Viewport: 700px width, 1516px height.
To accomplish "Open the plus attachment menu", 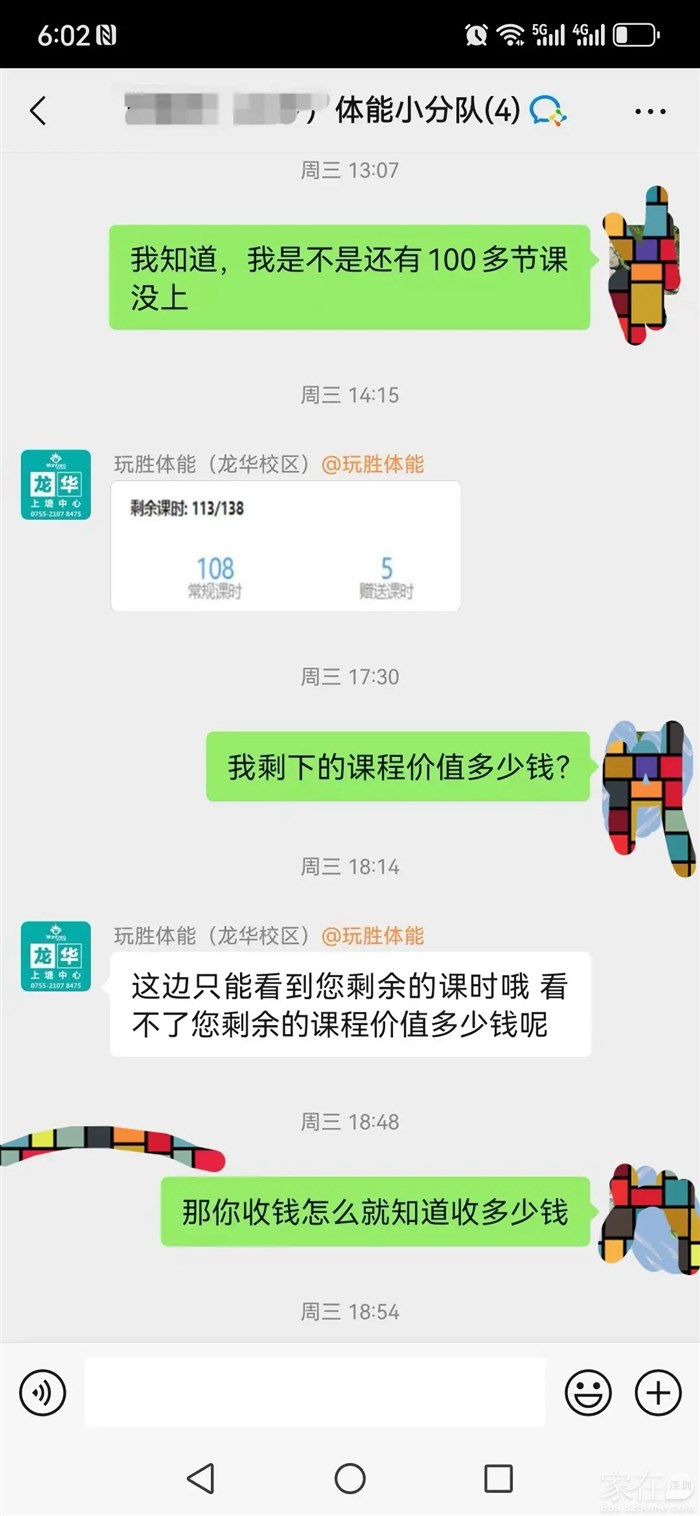I will 658,1392.
